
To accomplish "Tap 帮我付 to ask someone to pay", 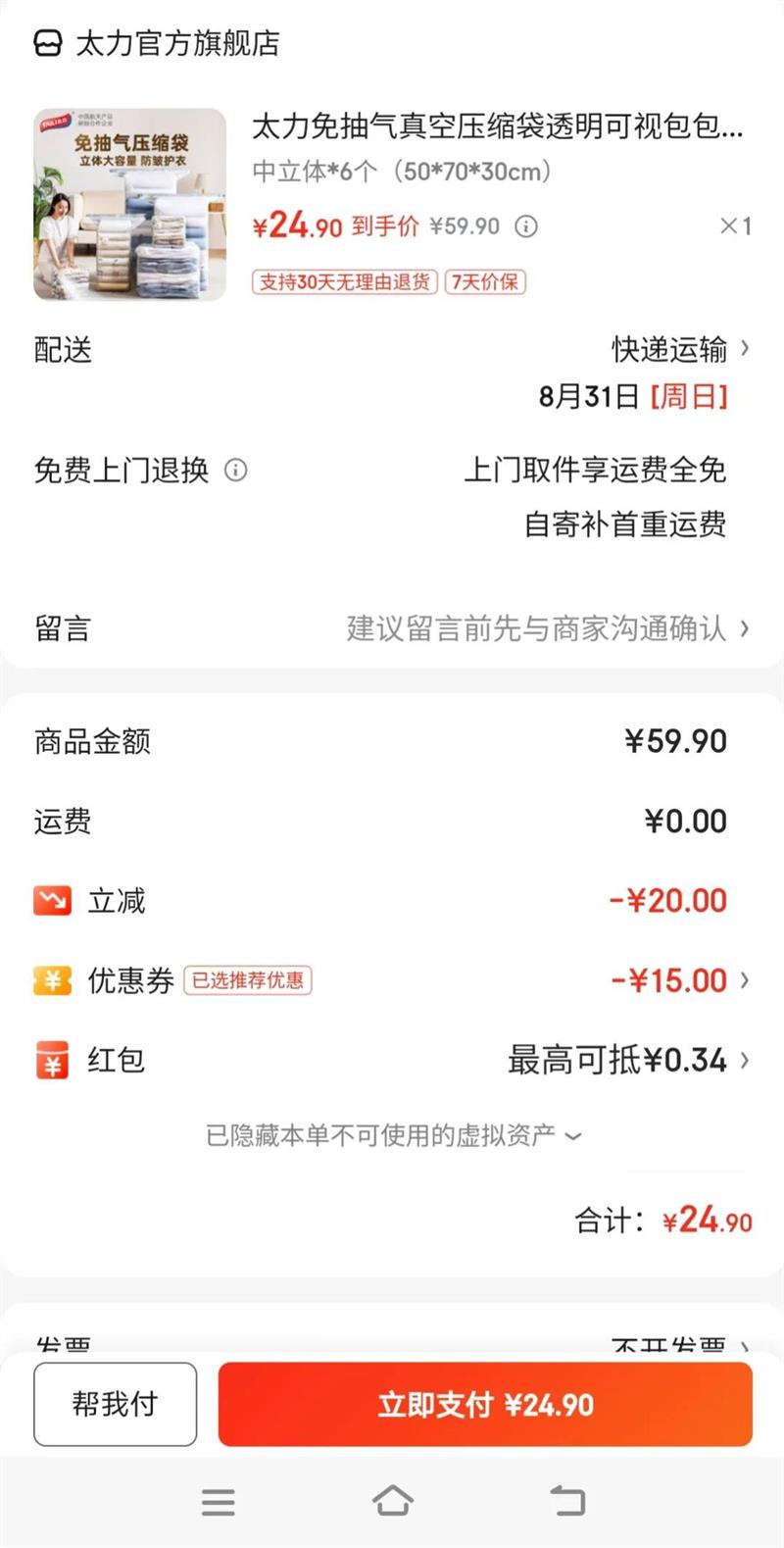I will 115,1404.
